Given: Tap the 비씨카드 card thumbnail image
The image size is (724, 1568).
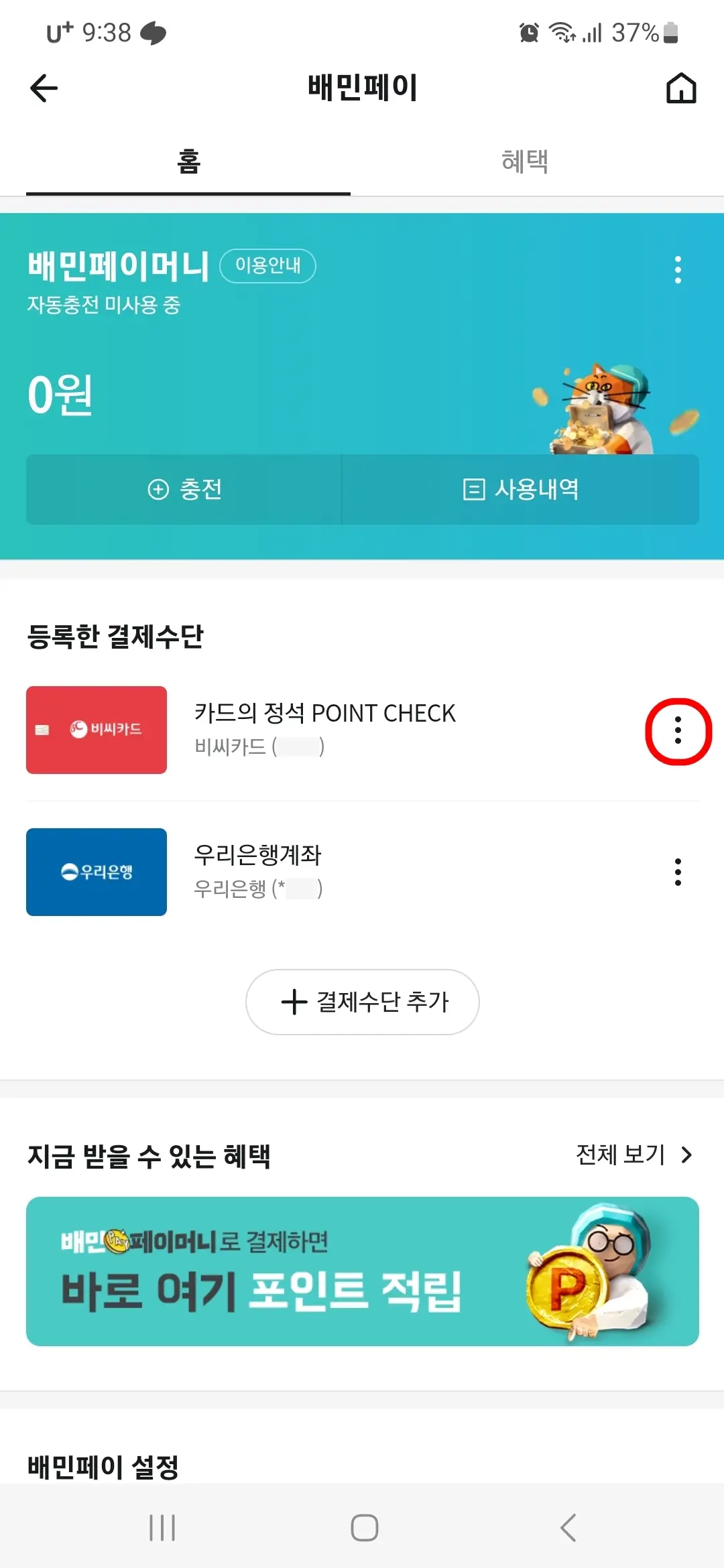Looking at the screenshot, I should (96, 730).
